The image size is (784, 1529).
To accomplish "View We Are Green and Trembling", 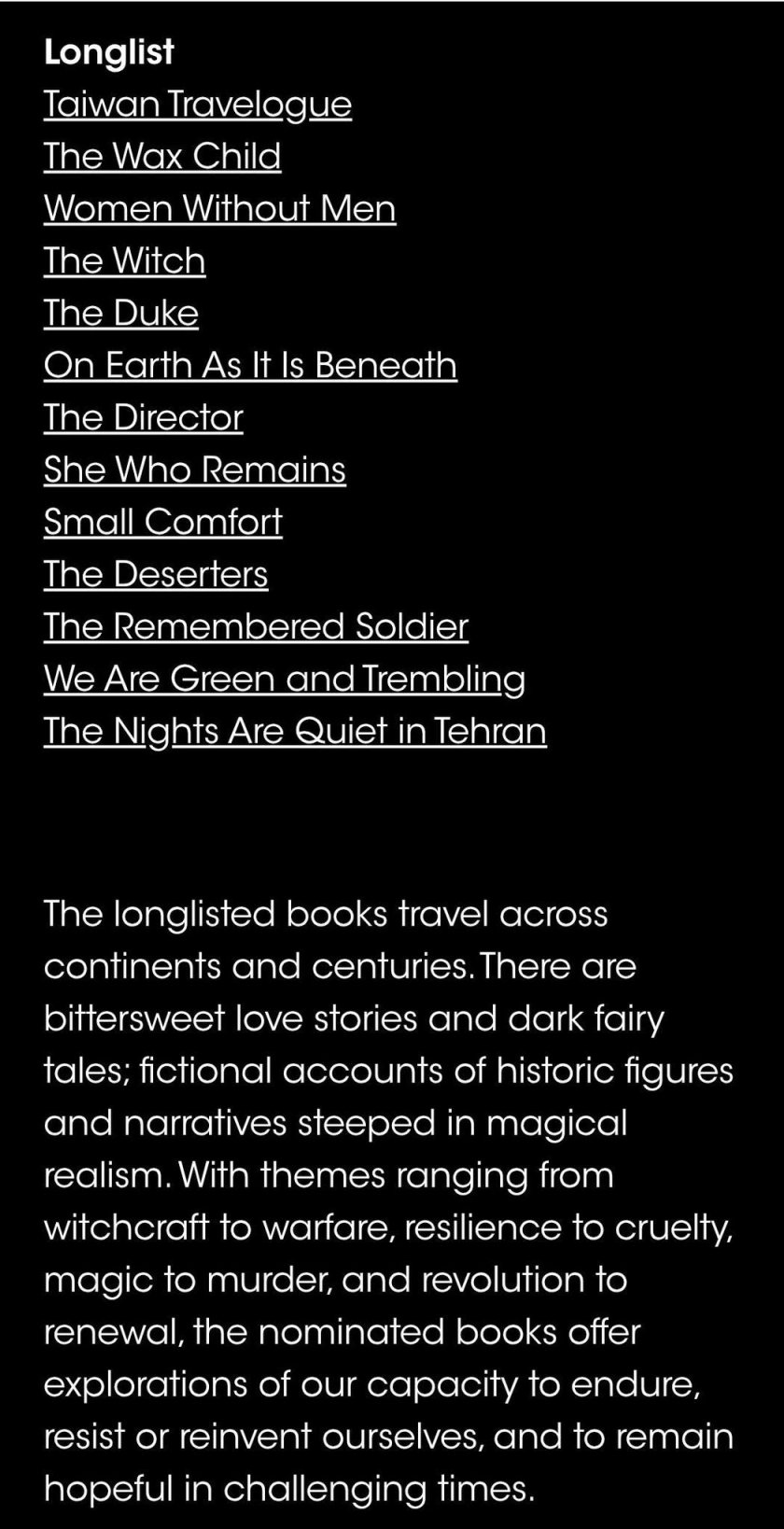I will [x=284, y=680].
